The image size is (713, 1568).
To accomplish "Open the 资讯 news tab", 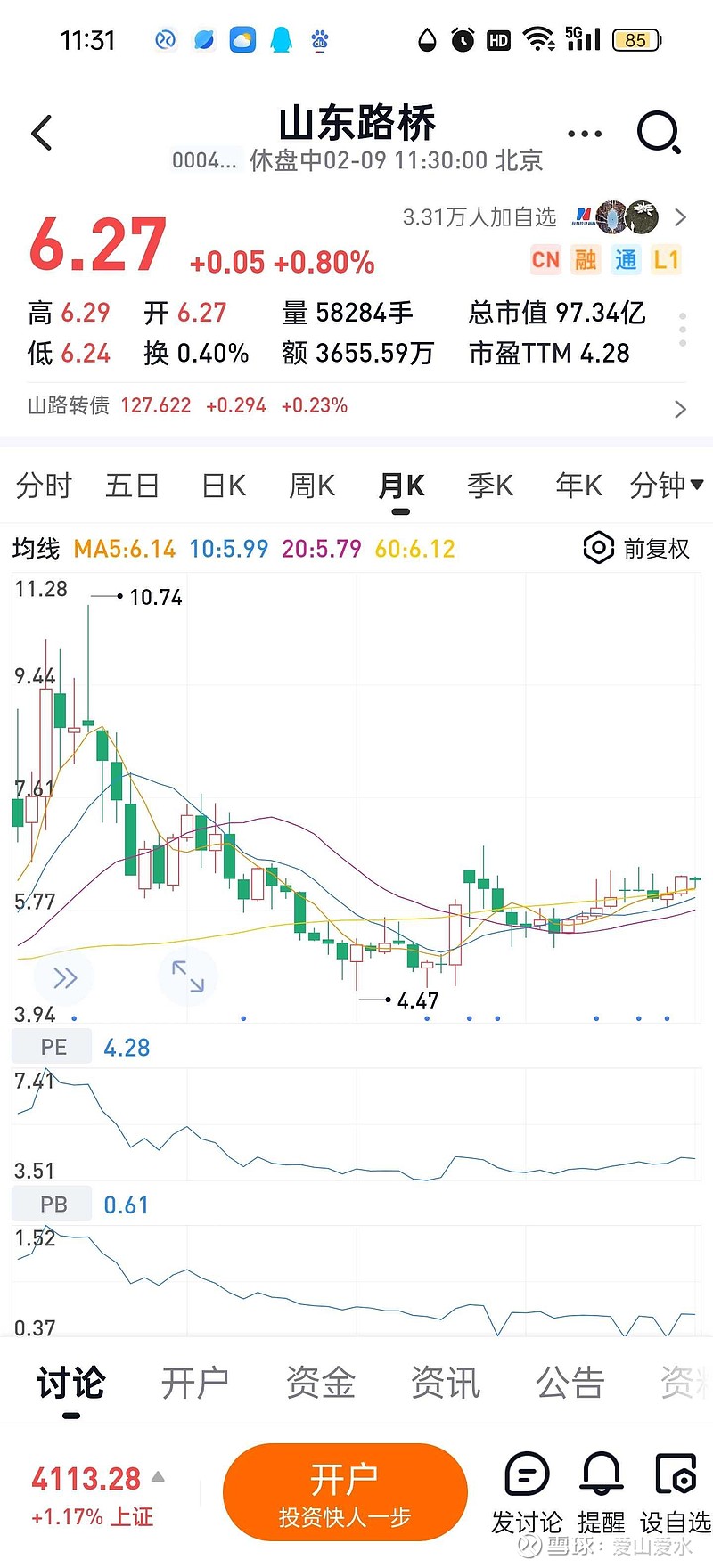I will pyautogui.click(x=446, y=1383).
